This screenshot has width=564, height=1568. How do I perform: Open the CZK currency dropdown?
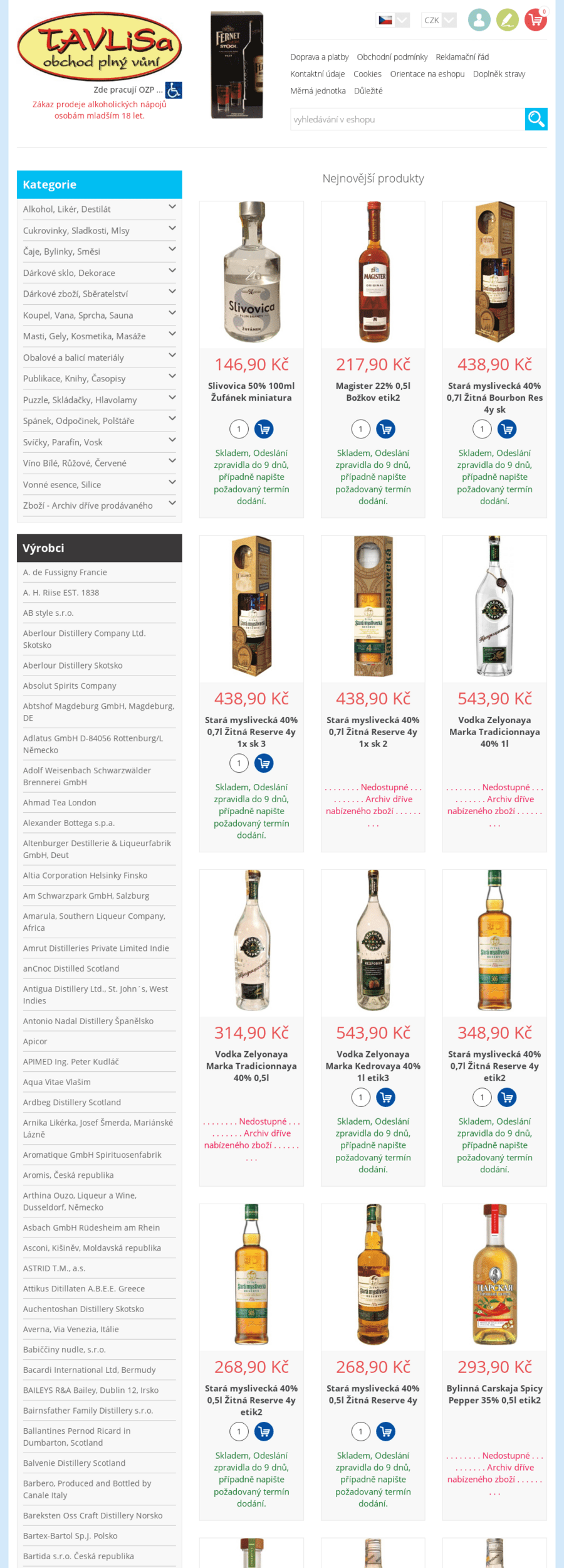coord(439,20)
